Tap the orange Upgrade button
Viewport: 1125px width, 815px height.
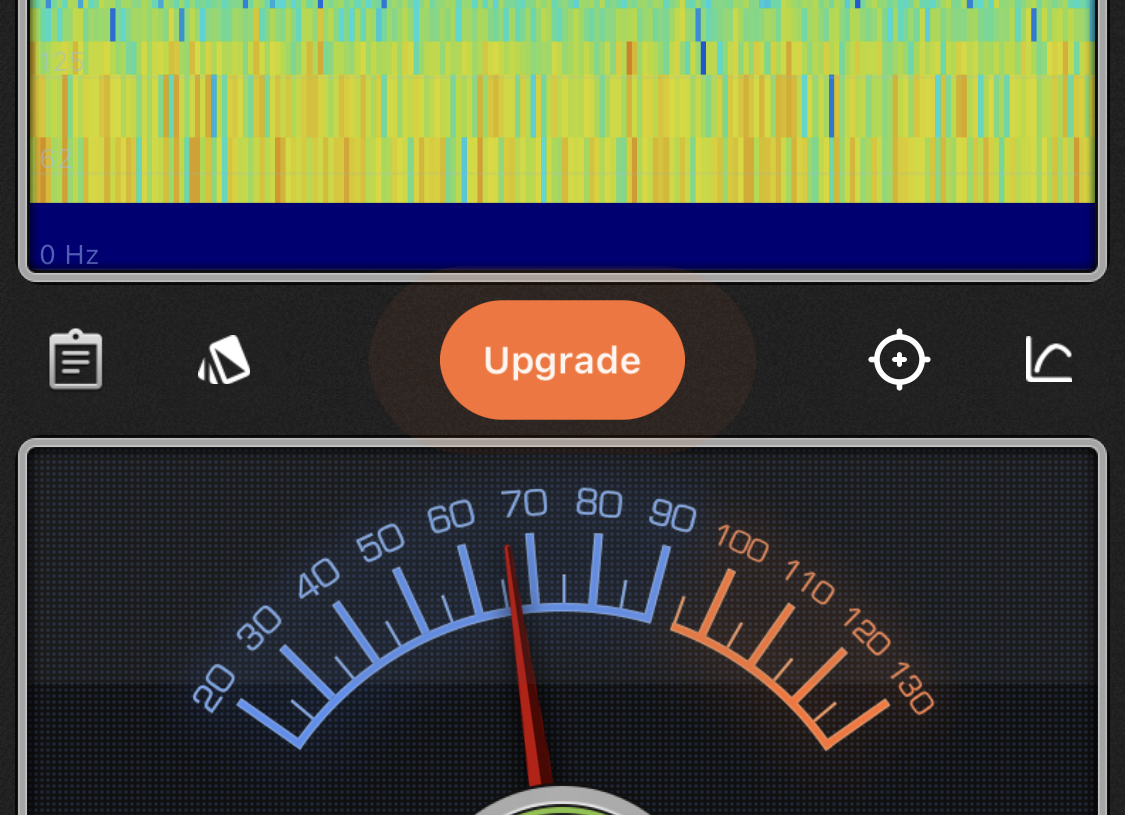pos(562,360)
